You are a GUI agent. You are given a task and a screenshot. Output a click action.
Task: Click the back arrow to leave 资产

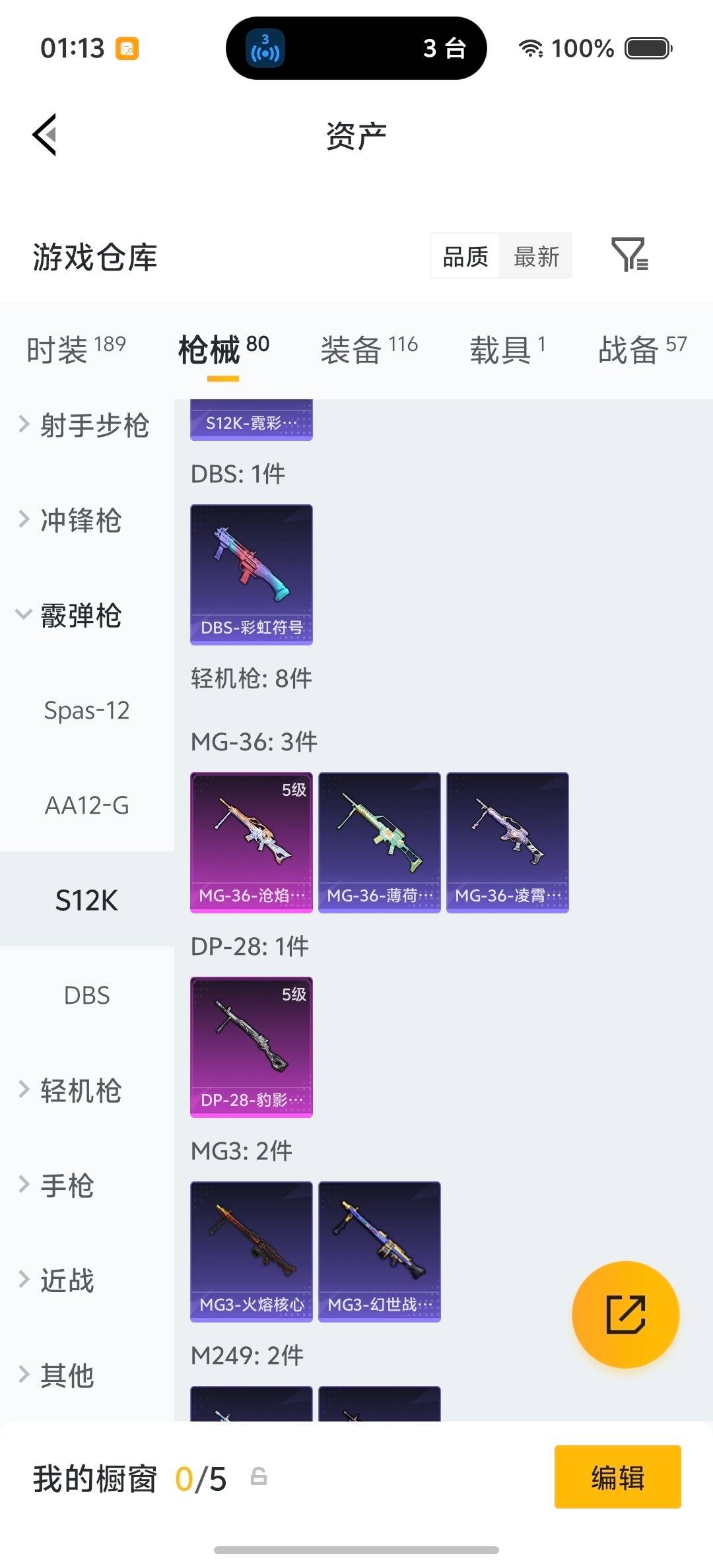tap(44, 134)
